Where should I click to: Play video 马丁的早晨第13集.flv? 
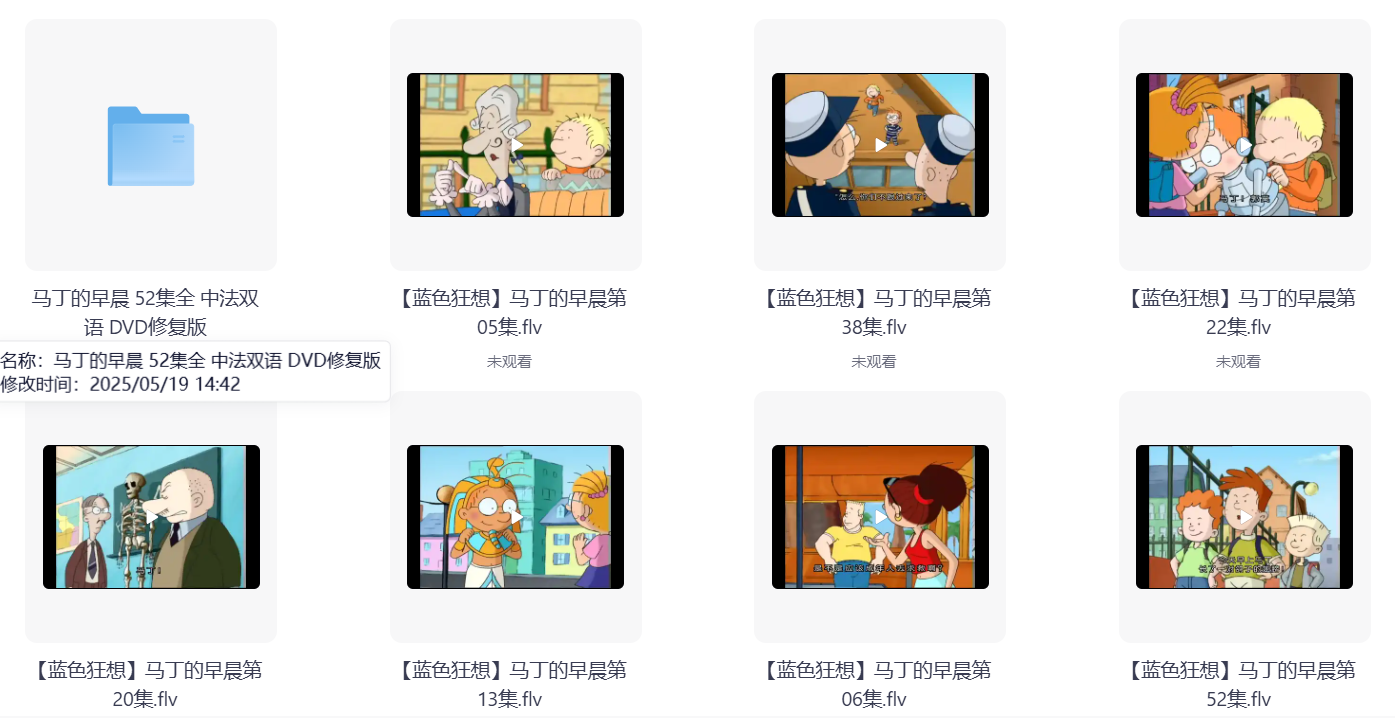516,517
